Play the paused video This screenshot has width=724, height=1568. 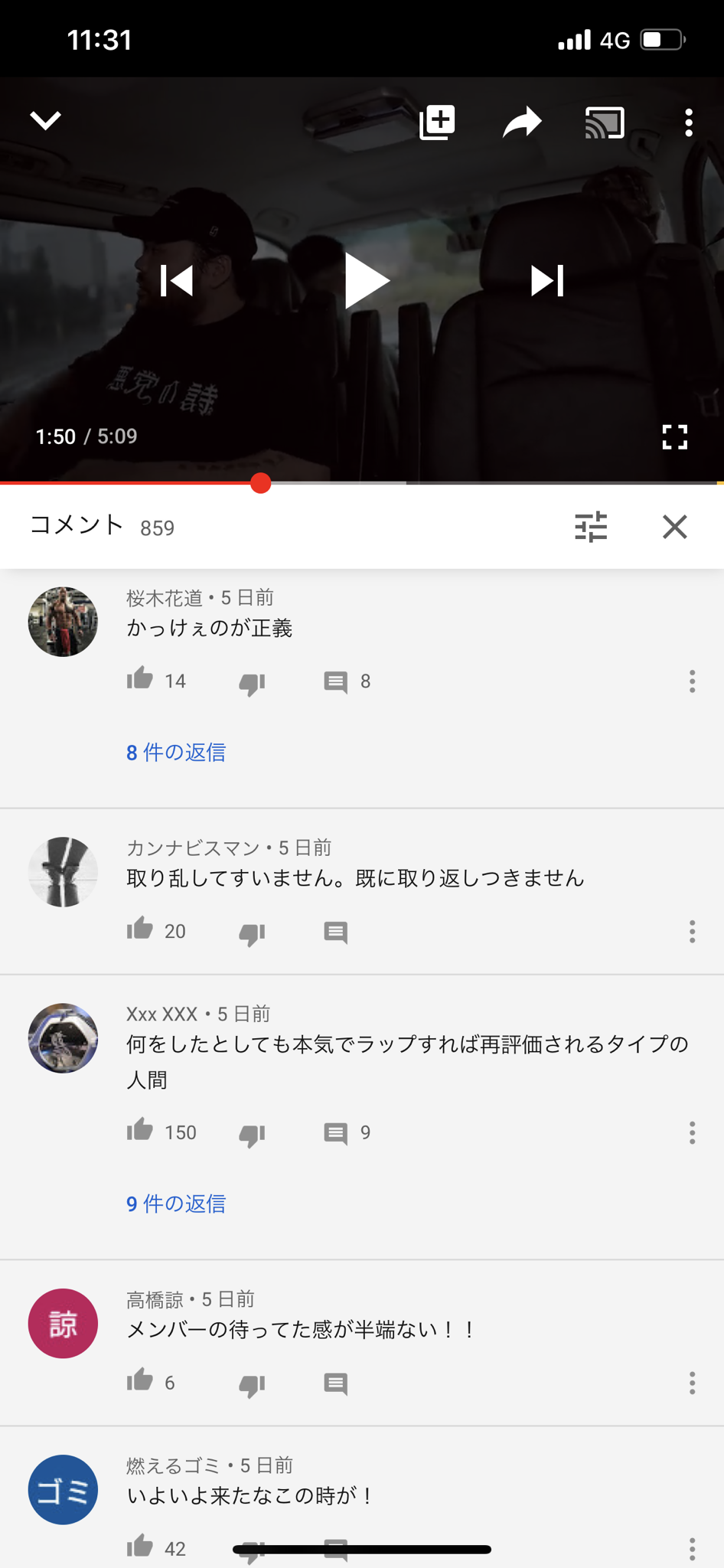pos(367,281)
